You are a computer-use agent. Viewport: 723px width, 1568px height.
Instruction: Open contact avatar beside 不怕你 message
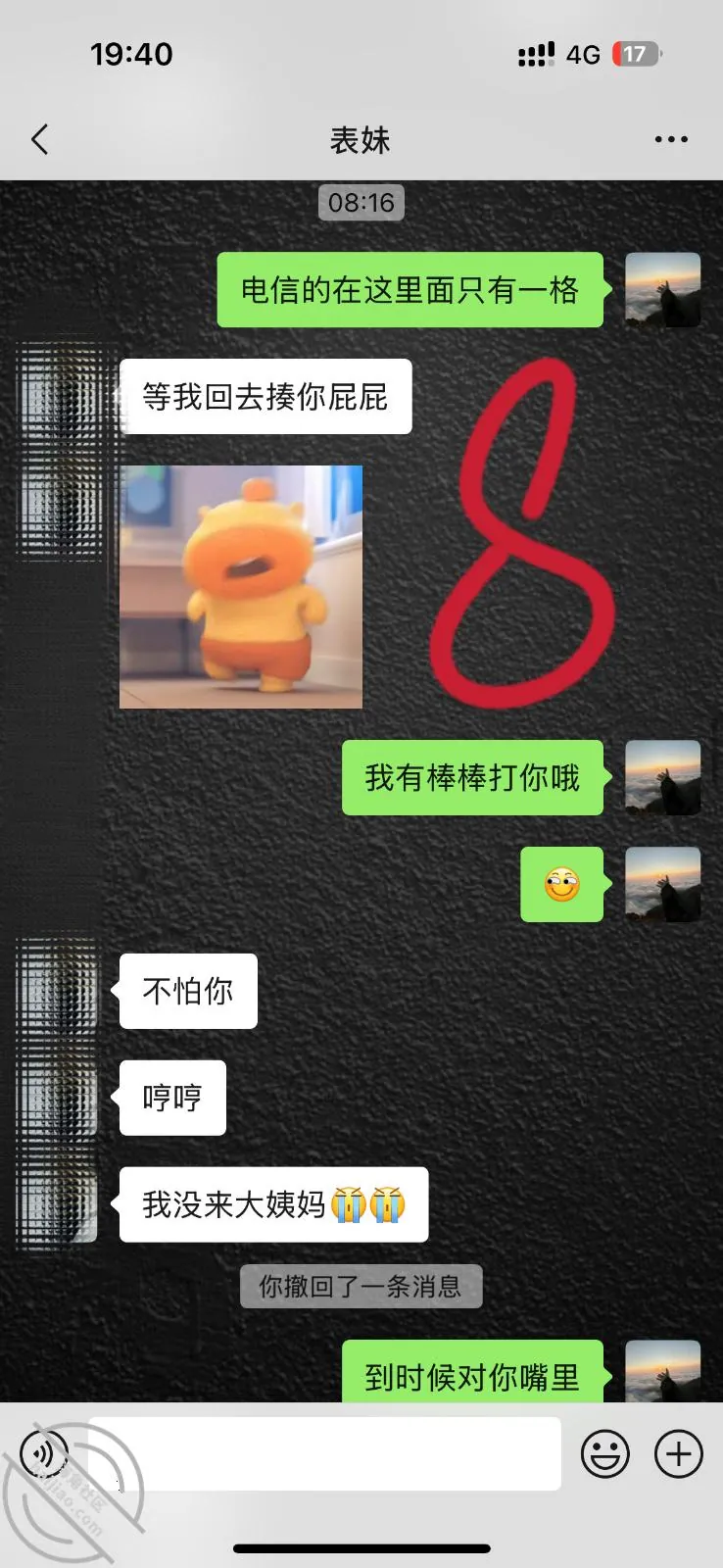click(x=58, y=991)
